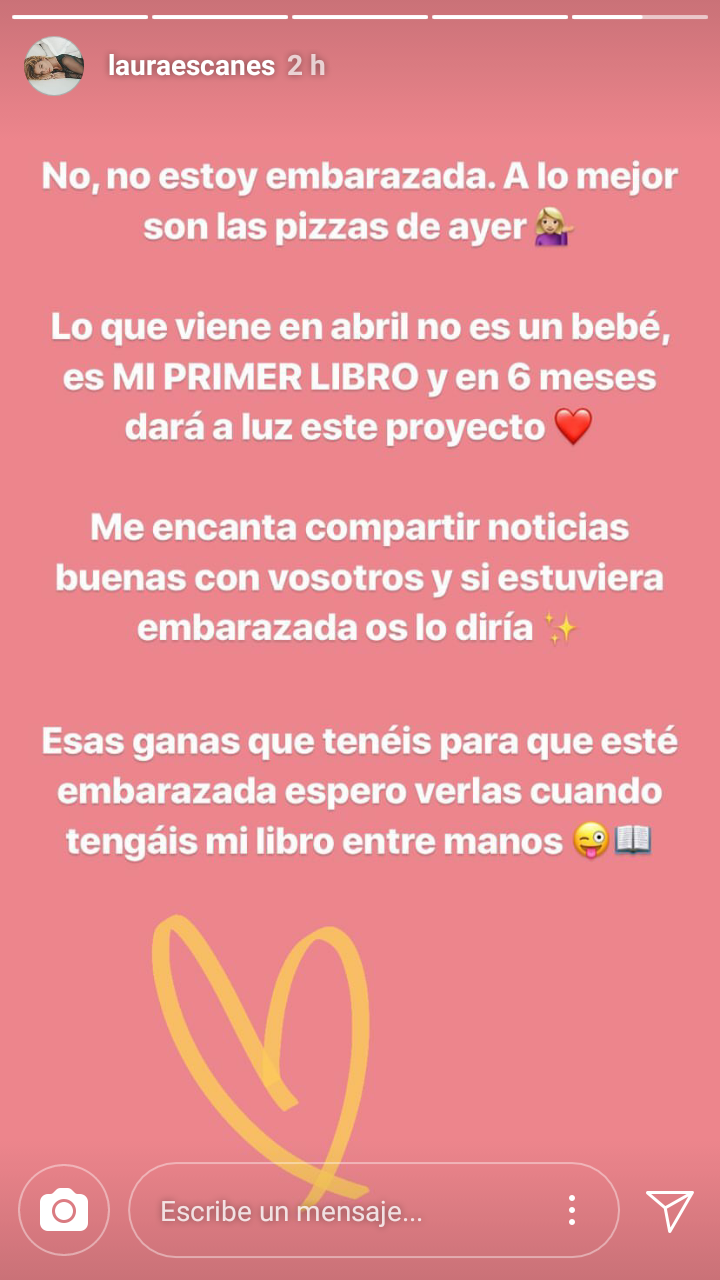Open the lauraescanes username link
Viewport: 720px width, 1280px height.
pos(190,66)
